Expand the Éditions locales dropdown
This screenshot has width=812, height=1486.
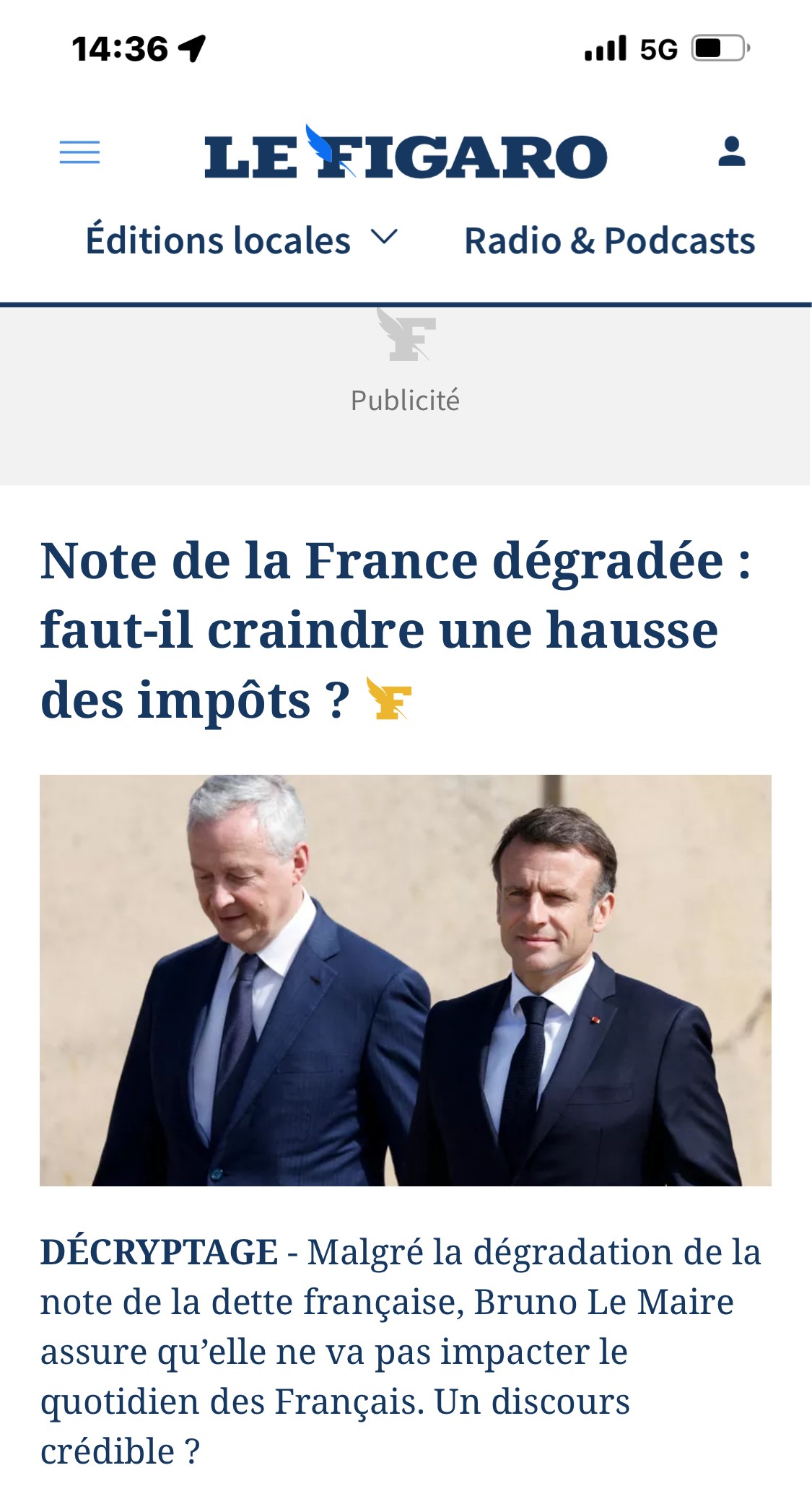pos(241,240)
